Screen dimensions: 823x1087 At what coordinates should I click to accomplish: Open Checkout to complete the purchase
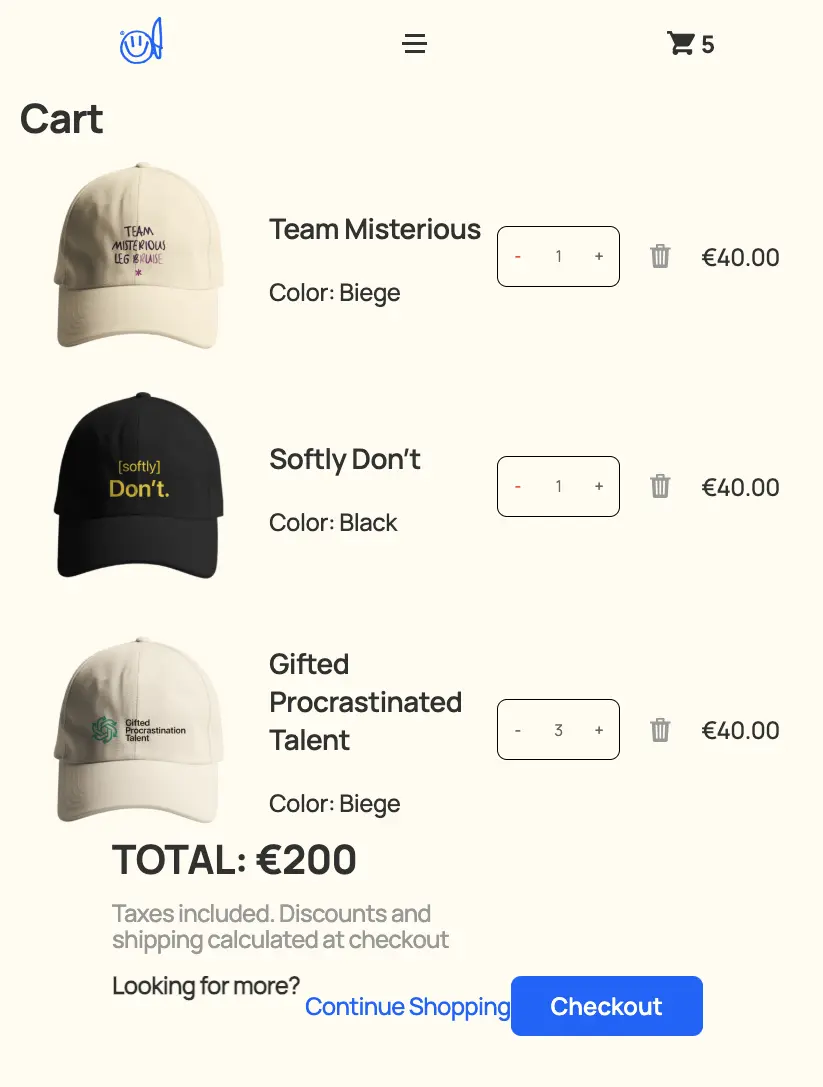coord(606,1006)
